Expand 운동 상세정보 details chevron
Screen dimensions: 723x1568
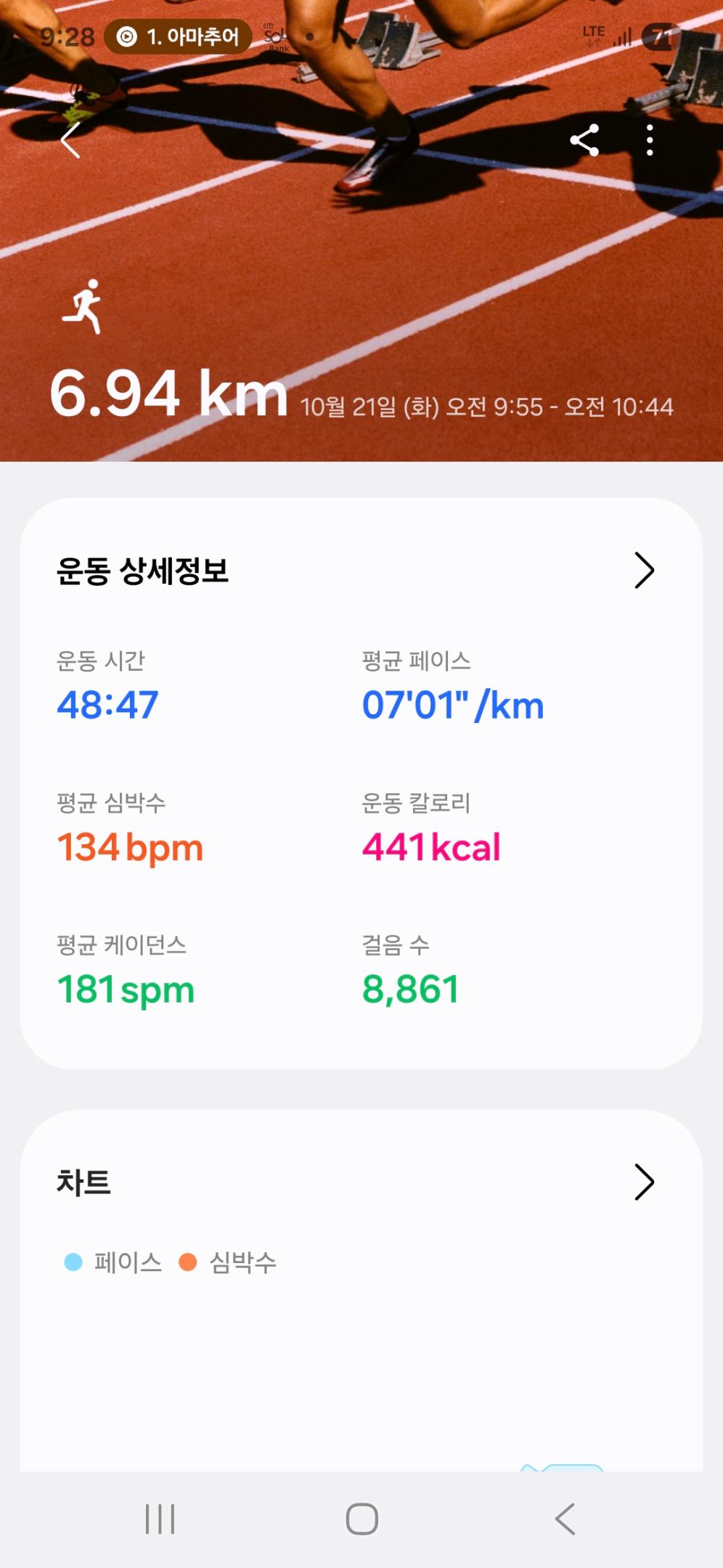tap(644, 571)
